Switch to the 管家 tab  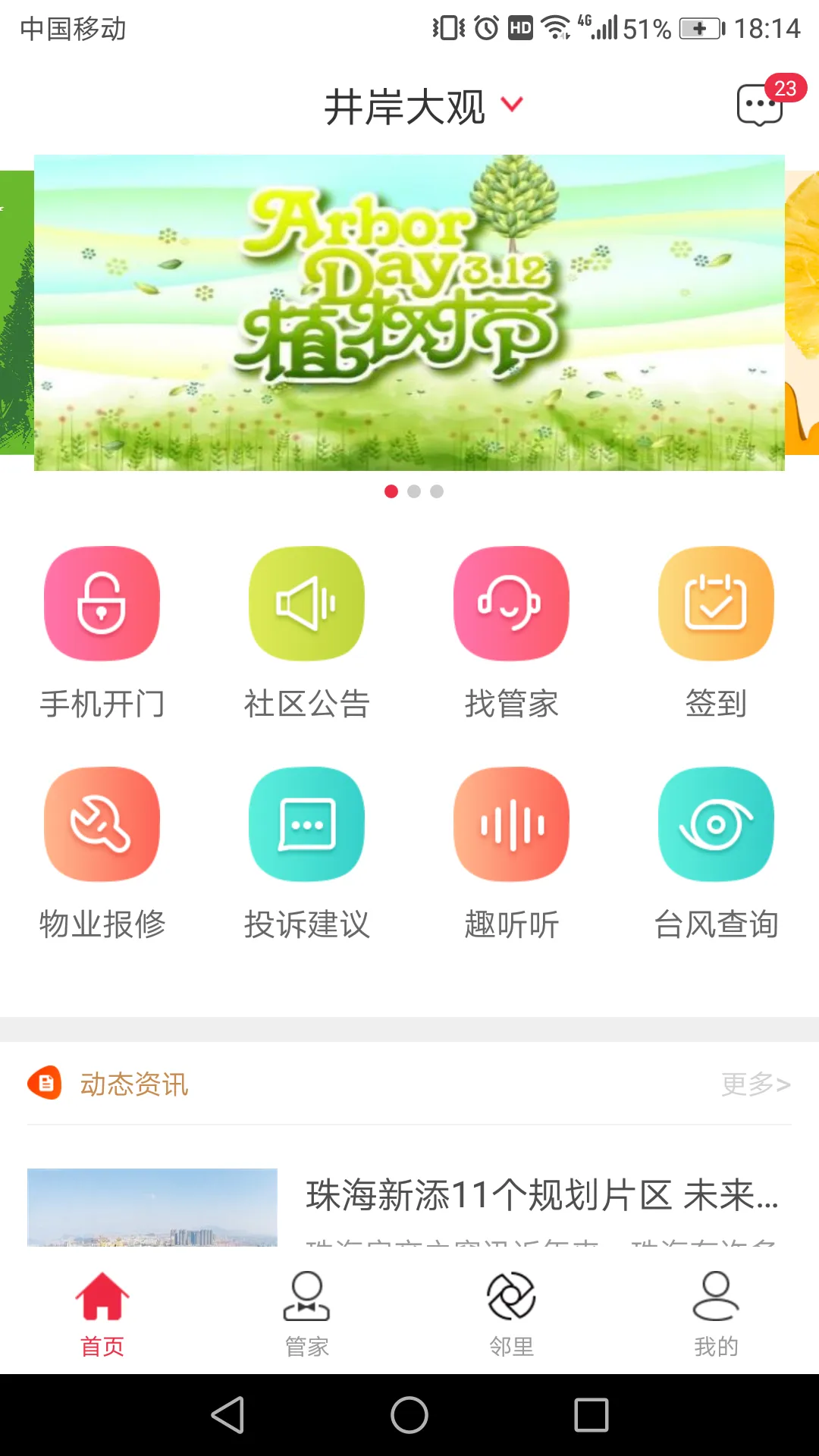tap(307, 1312)
